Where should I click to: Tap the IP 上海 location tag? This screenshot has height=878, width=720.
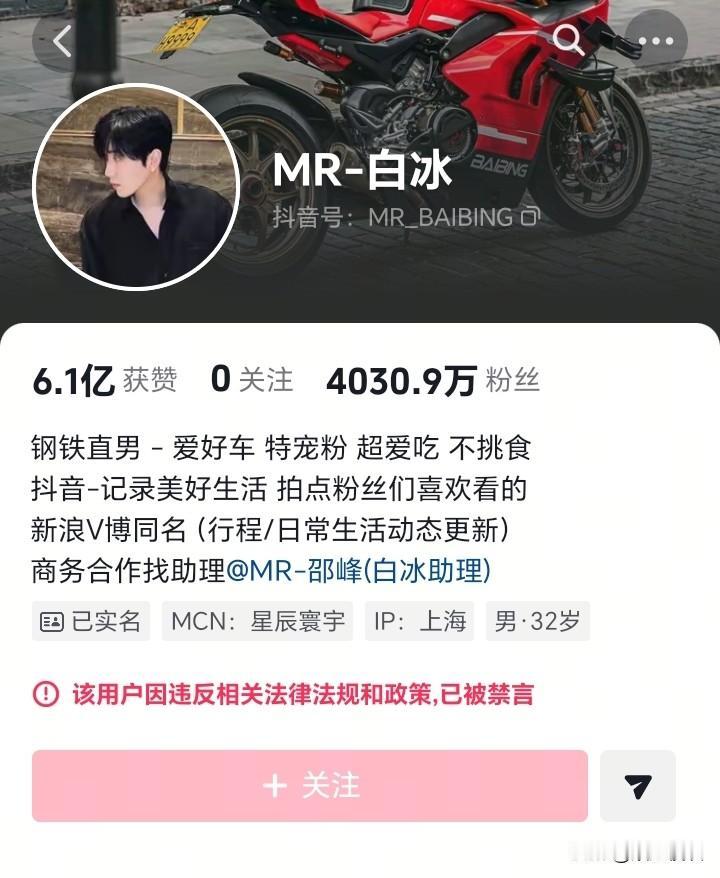(x=424, y=620)
